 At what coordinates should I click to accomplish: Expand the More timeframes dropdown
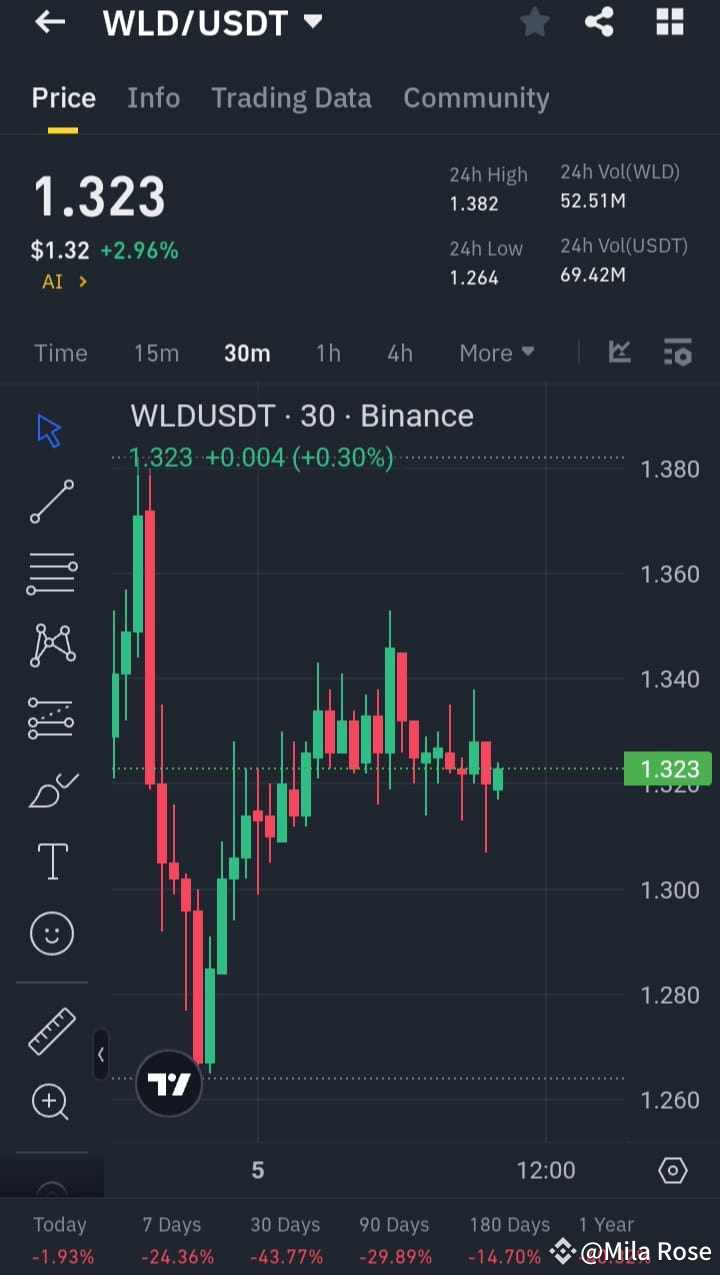pyautogui.click(x=497, y=352)
